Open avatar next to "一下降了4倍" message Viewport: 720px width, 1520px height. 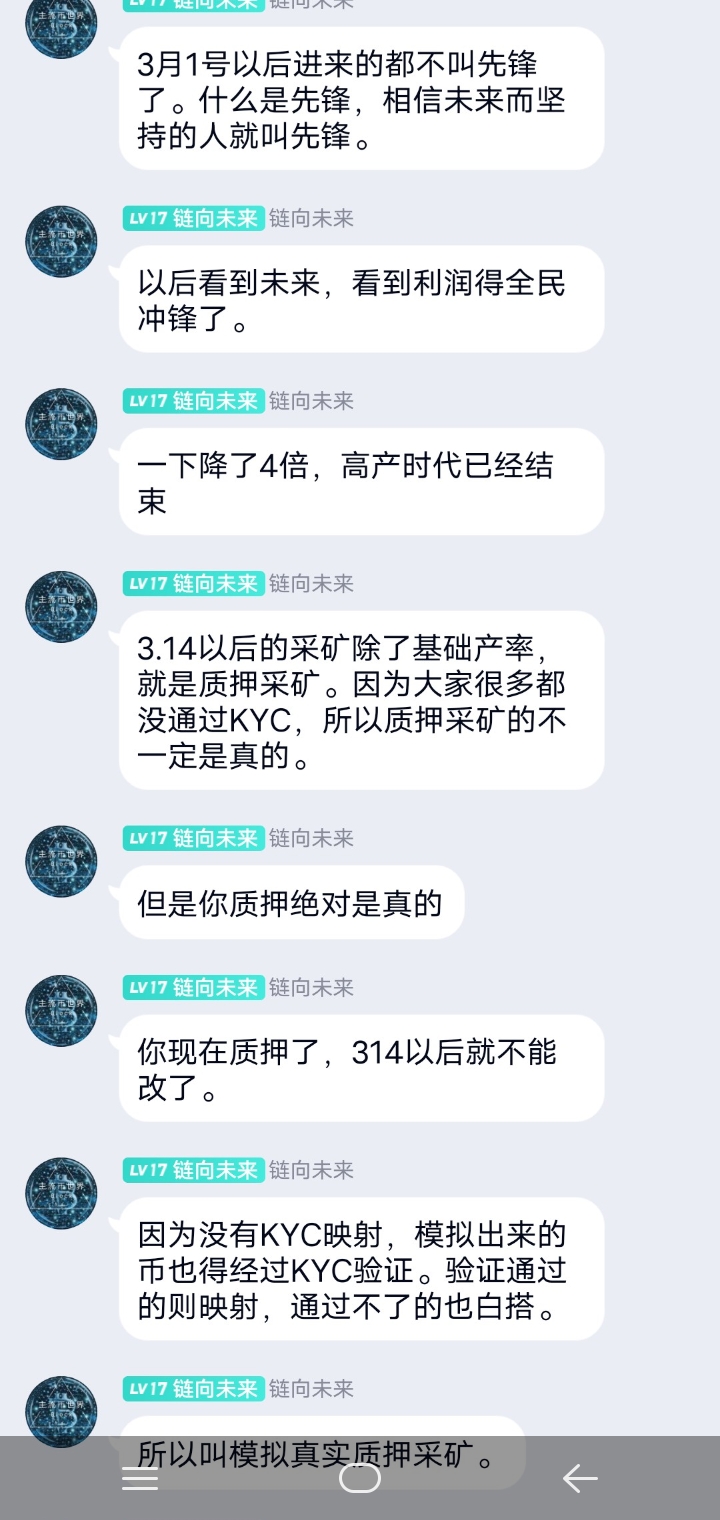(x=61, y=424)
